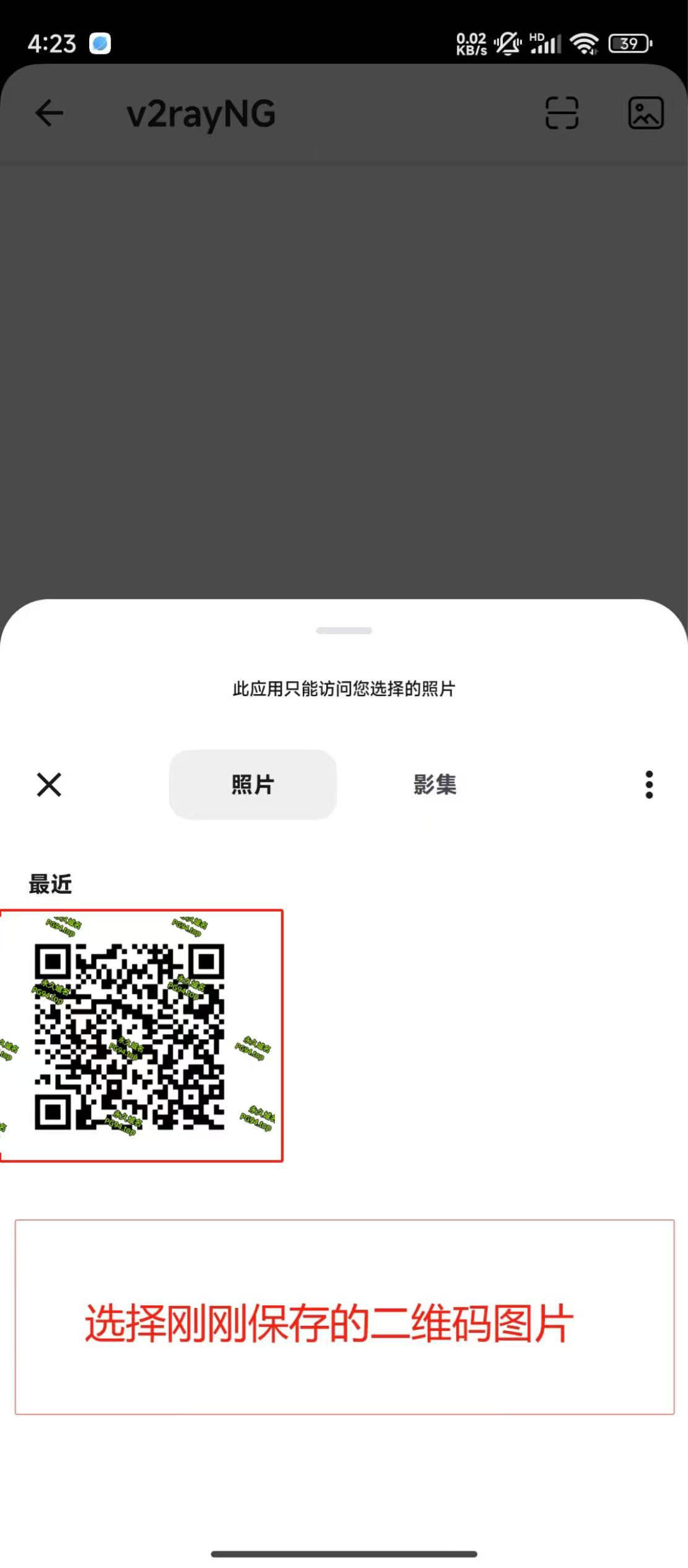Open the photo picker overflow menu

[649, 785]
